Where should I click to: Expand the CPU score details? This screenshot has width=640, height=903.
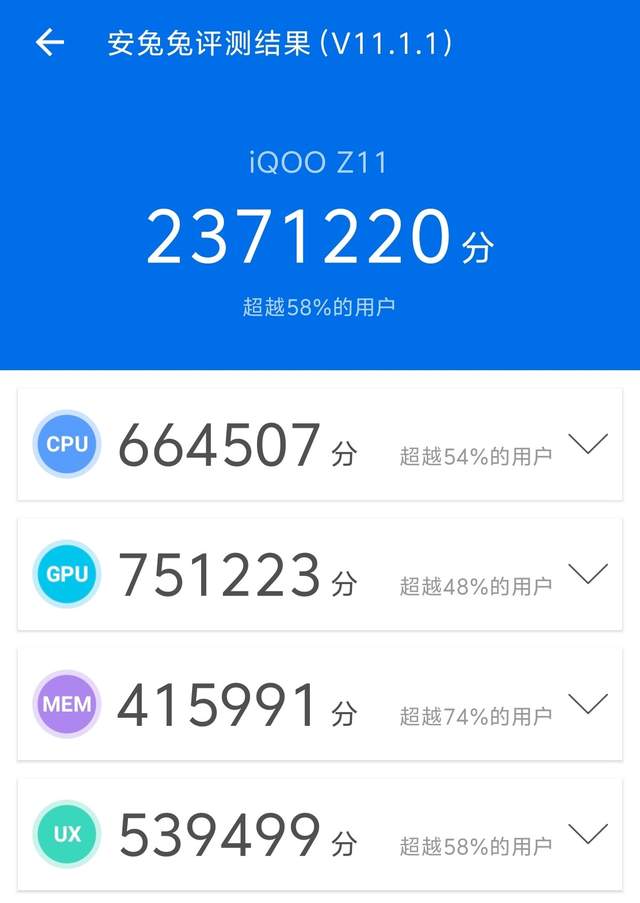click(587, 444)
